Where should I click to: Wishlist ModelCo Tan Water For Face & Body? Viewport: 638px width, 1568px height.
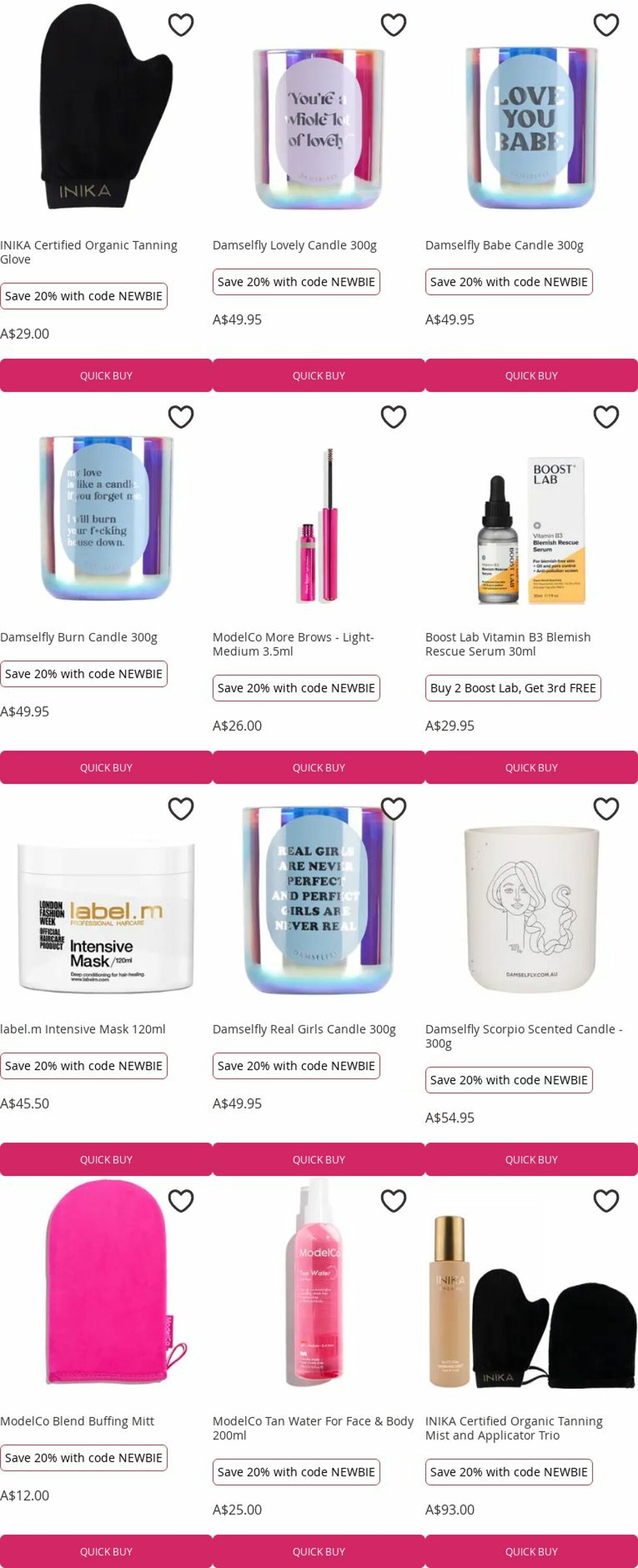(x=393, y=1201)
